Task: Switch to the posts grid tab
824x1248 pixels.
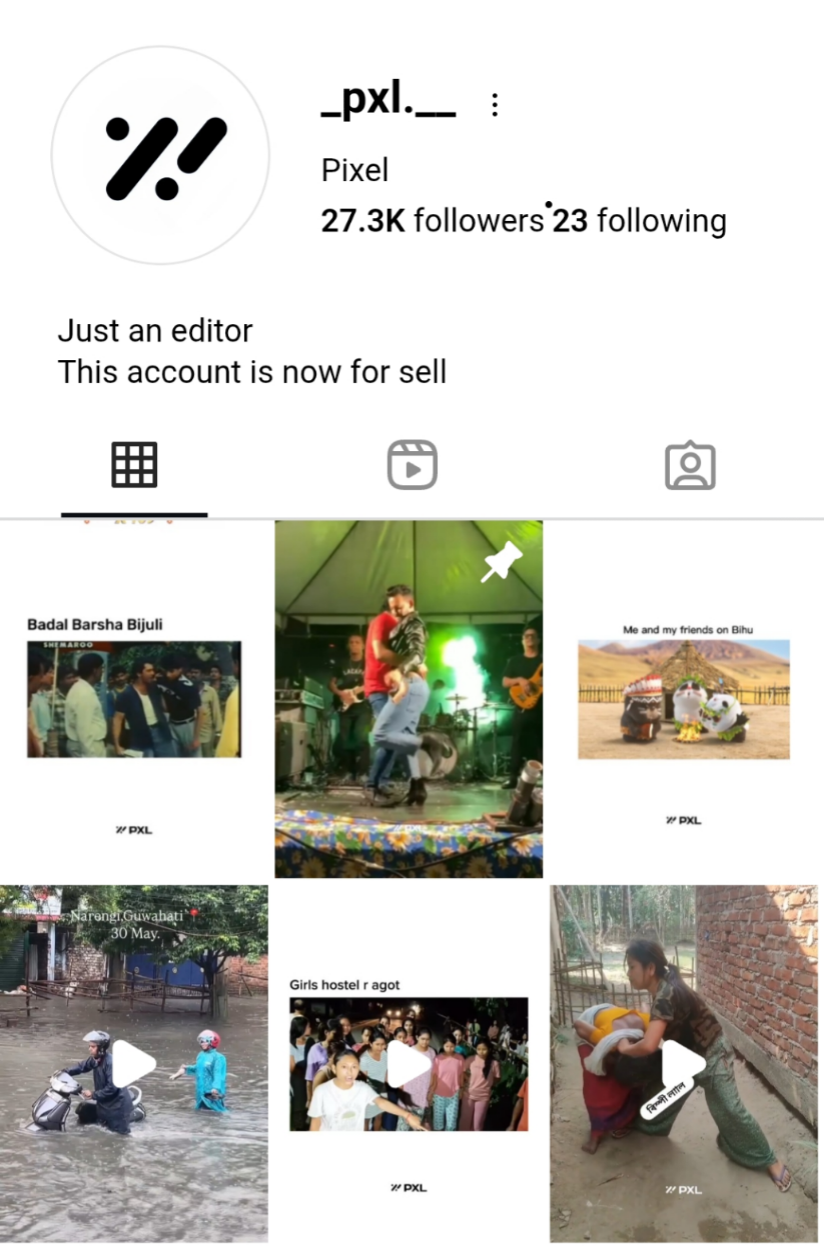Action: (x=134, y=465)
